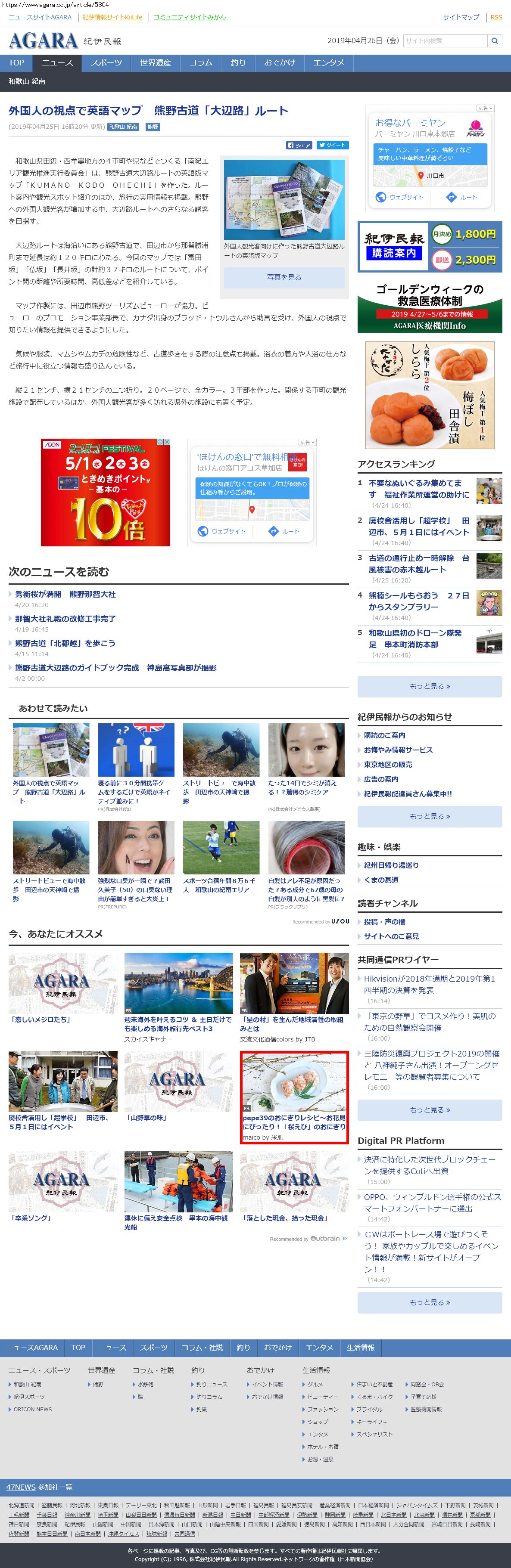Go to the TOP tab

coord(16,63)
